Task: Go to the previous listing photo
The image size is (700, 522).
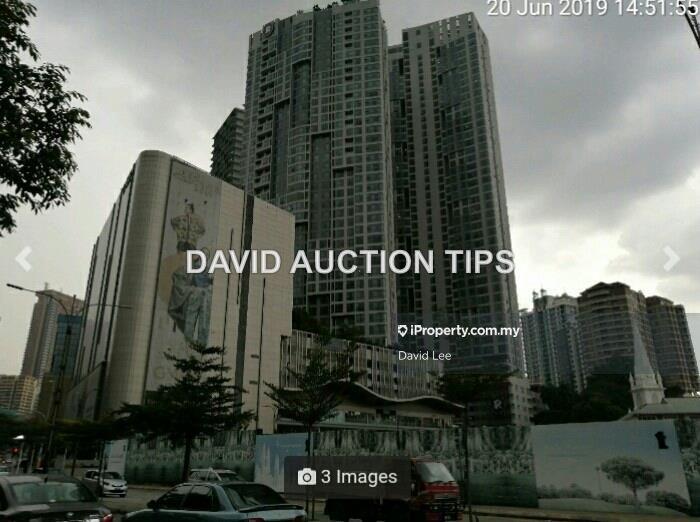Action: coord(23,259)
